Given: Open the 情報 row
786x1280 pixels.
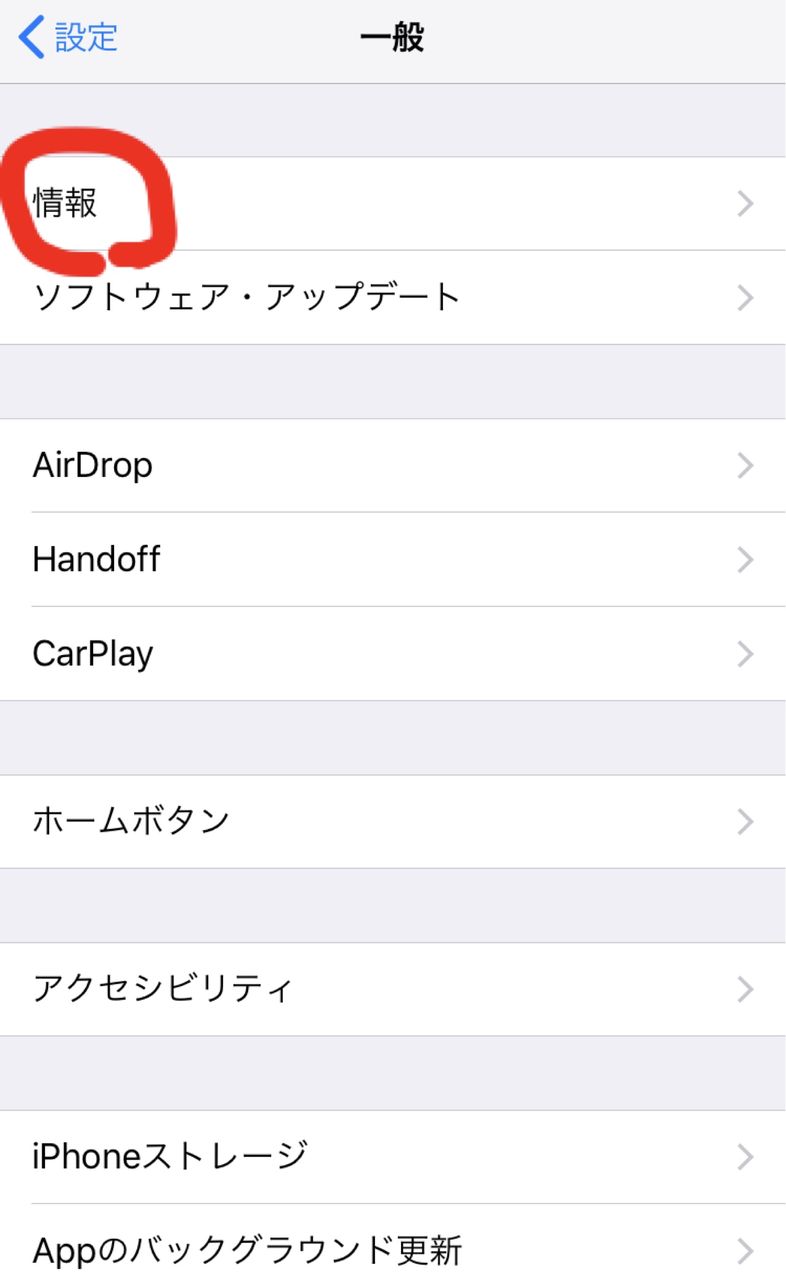Looking at the screenshot, I should tap(393, 204).
